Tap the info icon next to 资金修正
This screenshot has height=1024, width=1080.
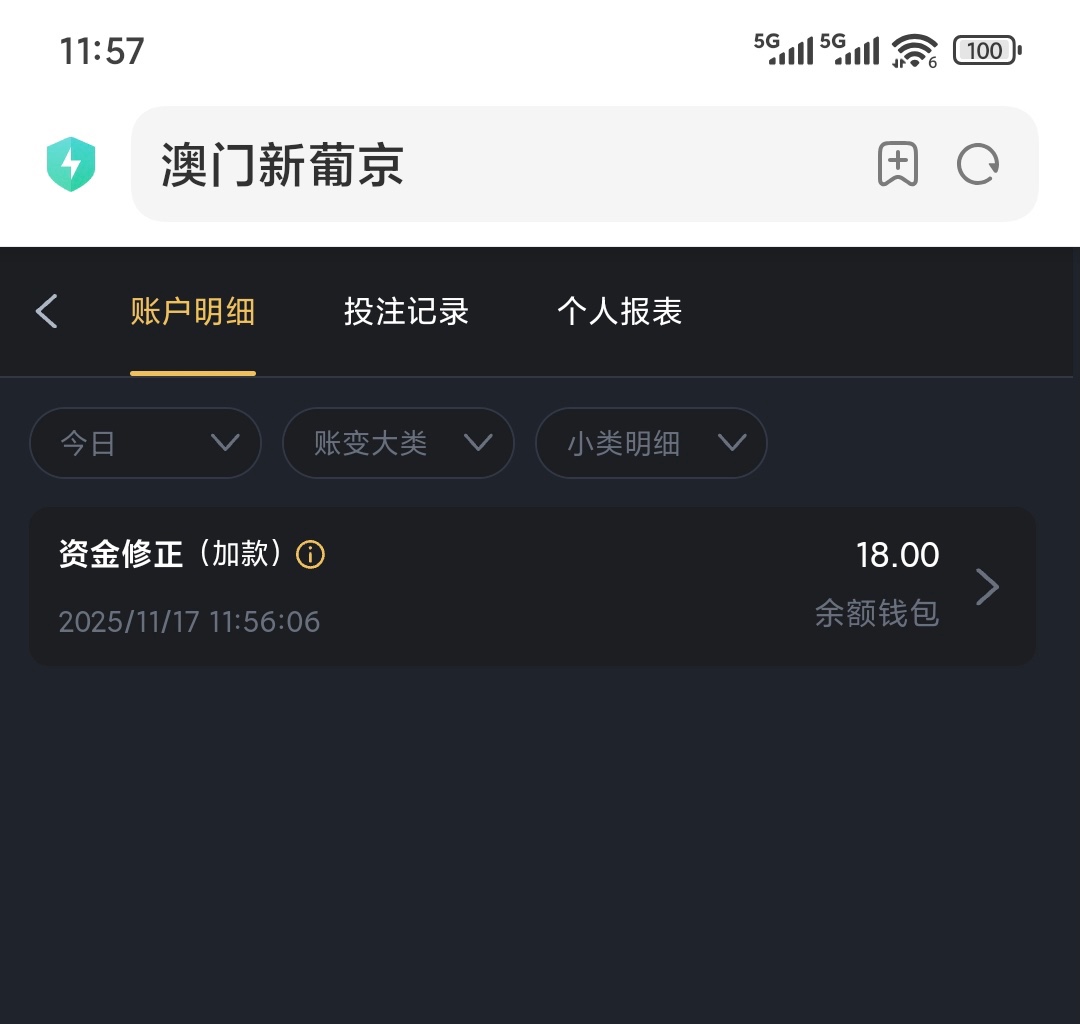[311, 555]
